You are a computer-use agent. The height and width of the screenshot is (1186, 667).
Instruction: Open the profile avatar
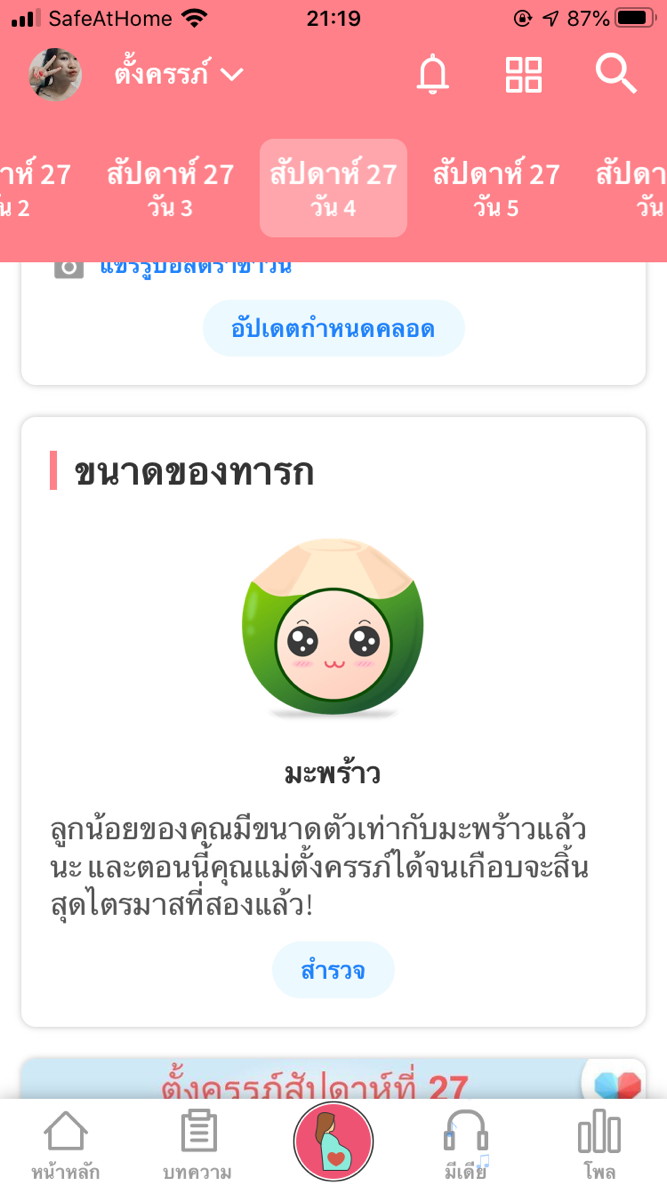pyautogui.click(x=55, y=75)
